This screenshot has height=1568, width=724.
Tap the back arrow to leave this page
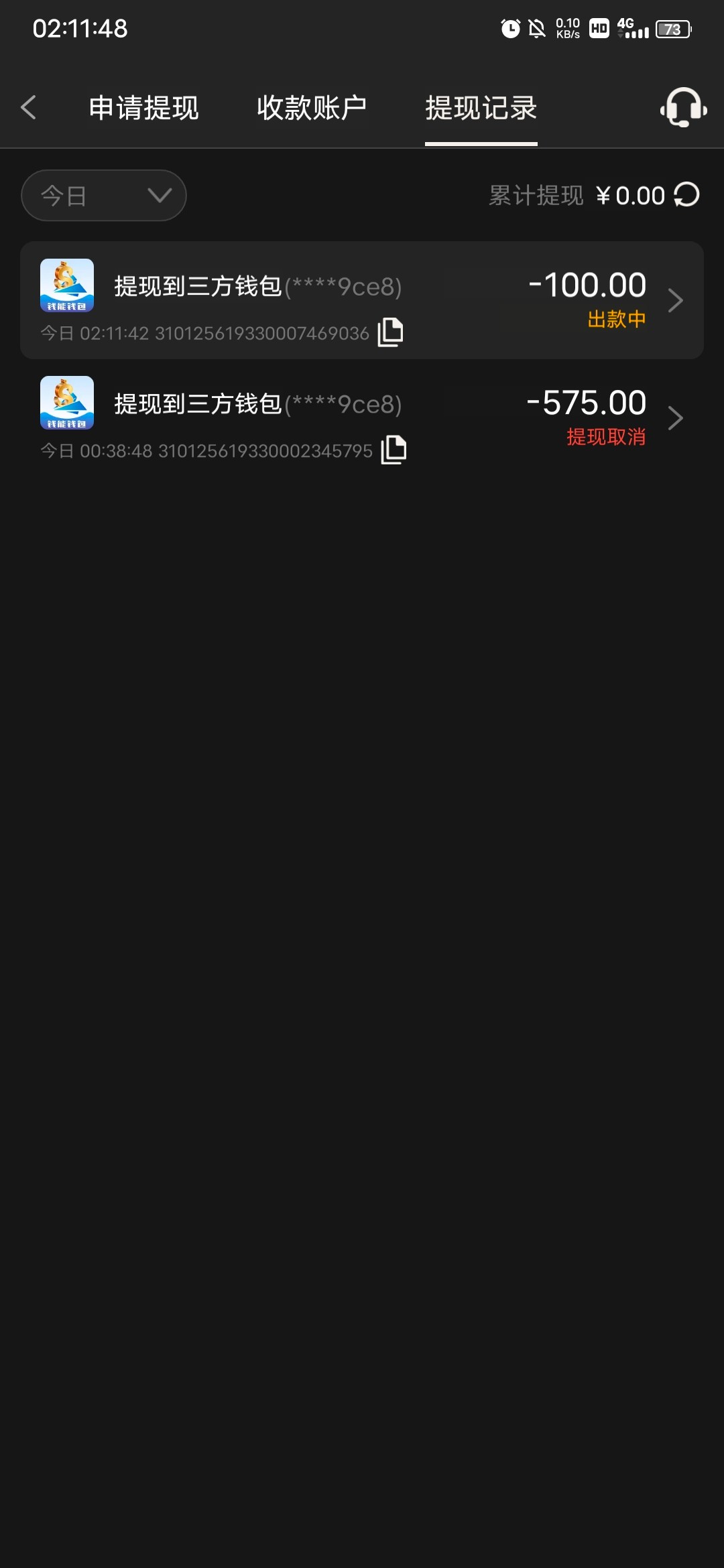point(29,108)
